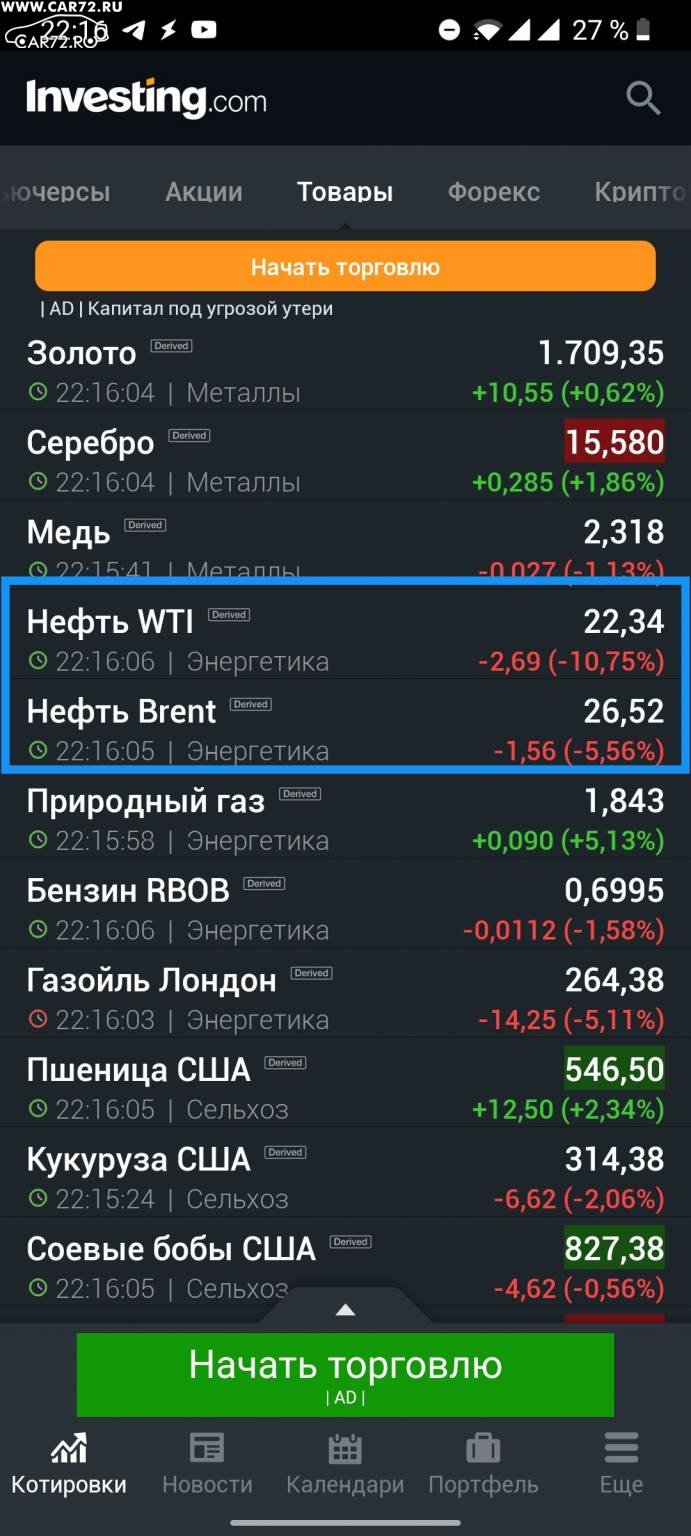Open the Золото quote
The height and width of the screenshot is (1536, 691).
click(345, 372)
